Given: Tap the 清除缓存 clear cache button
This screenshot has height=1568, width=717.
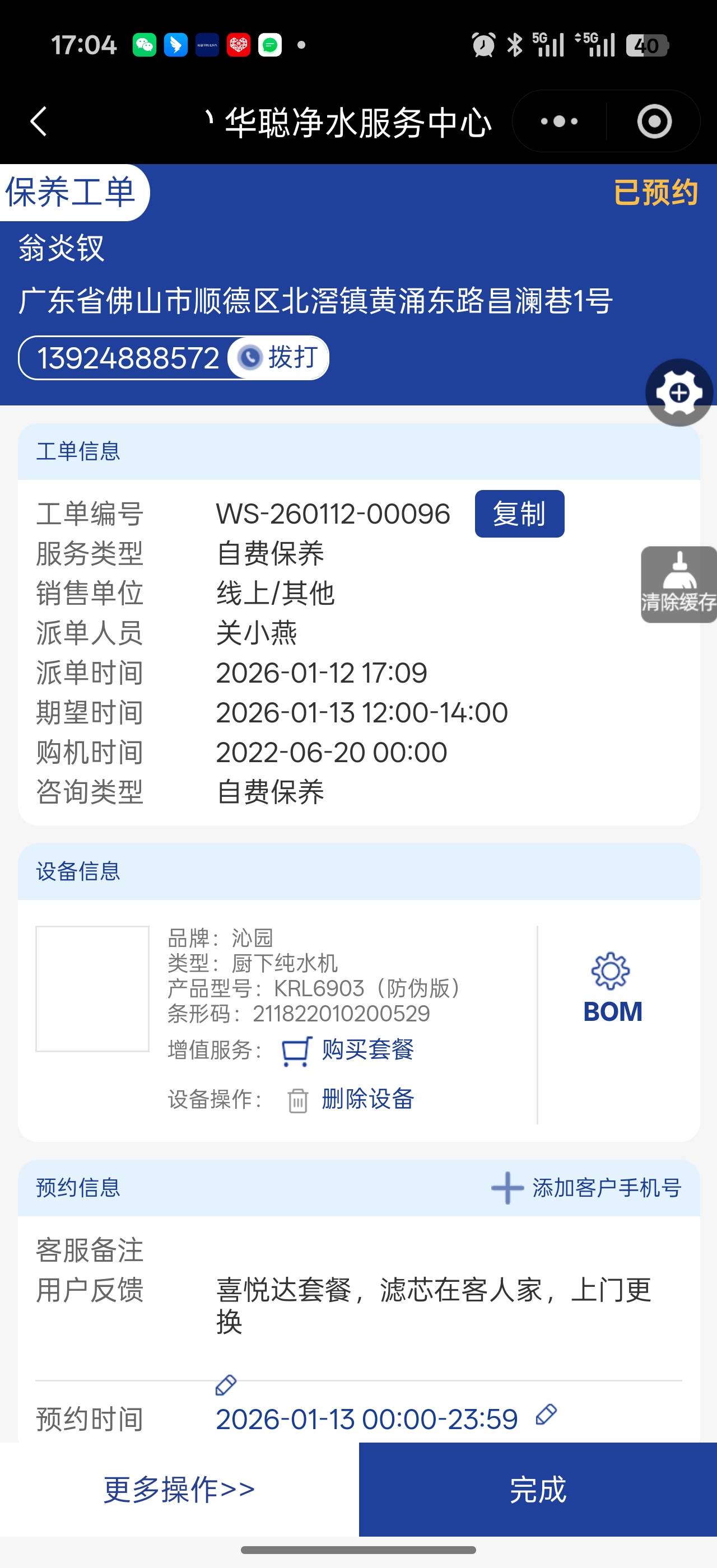Looking at the screenshot, I should pos(679,584).
